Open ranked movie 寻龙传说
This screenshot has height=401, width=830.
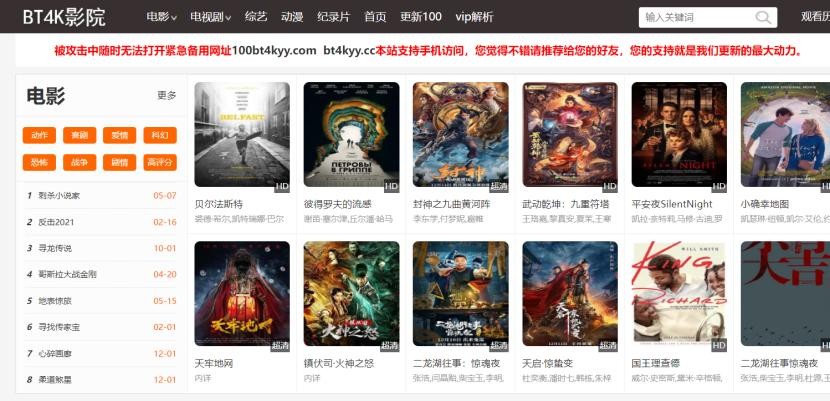point(55,248)
